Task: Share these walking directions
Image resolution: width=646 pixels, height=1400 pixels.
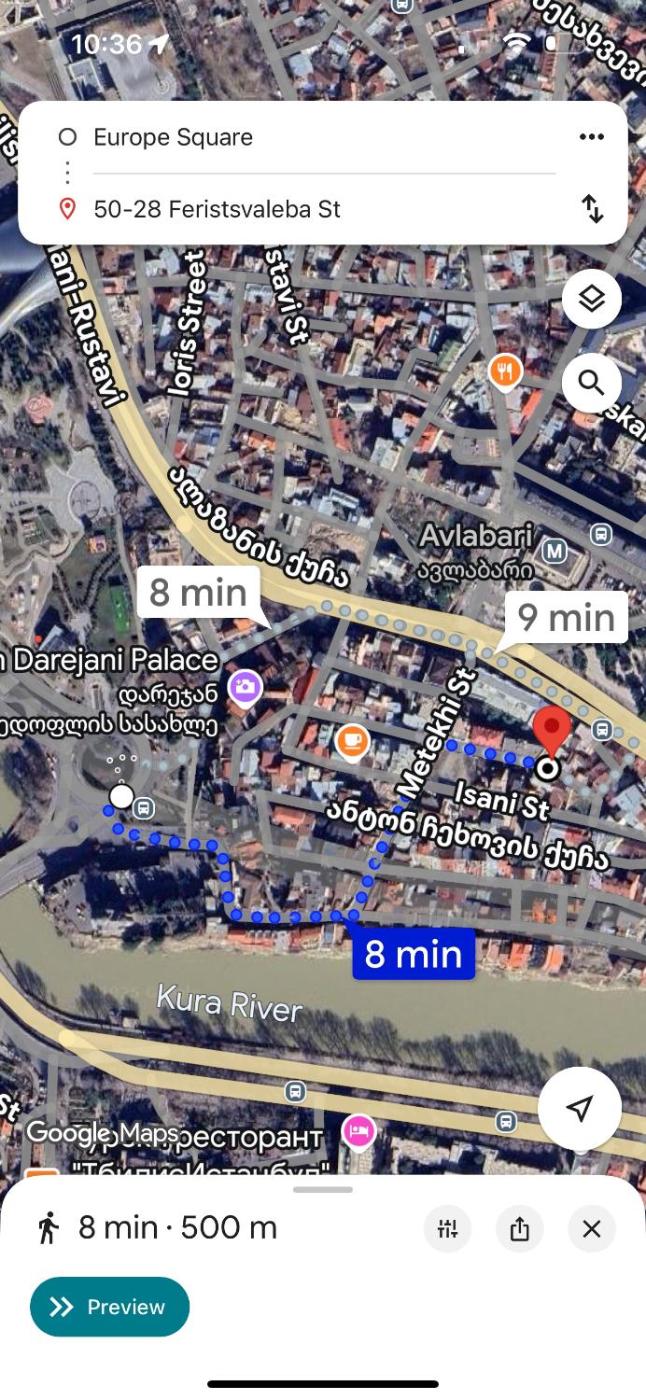Action: (x=519, y=1229)
